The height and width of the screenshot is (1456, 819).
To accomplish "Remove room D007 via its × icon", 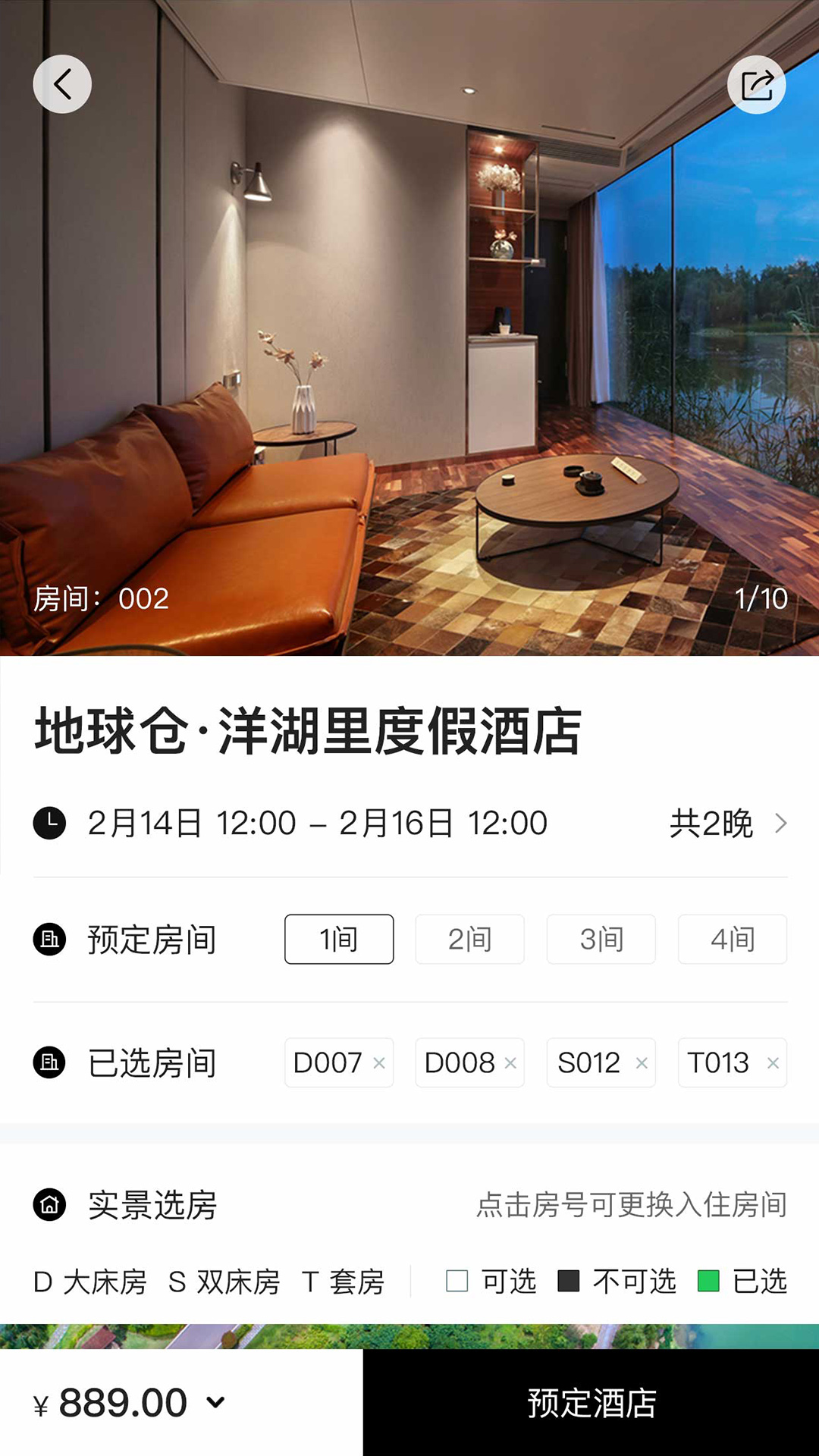I will pyautogui.click(x=381, y=1063).
